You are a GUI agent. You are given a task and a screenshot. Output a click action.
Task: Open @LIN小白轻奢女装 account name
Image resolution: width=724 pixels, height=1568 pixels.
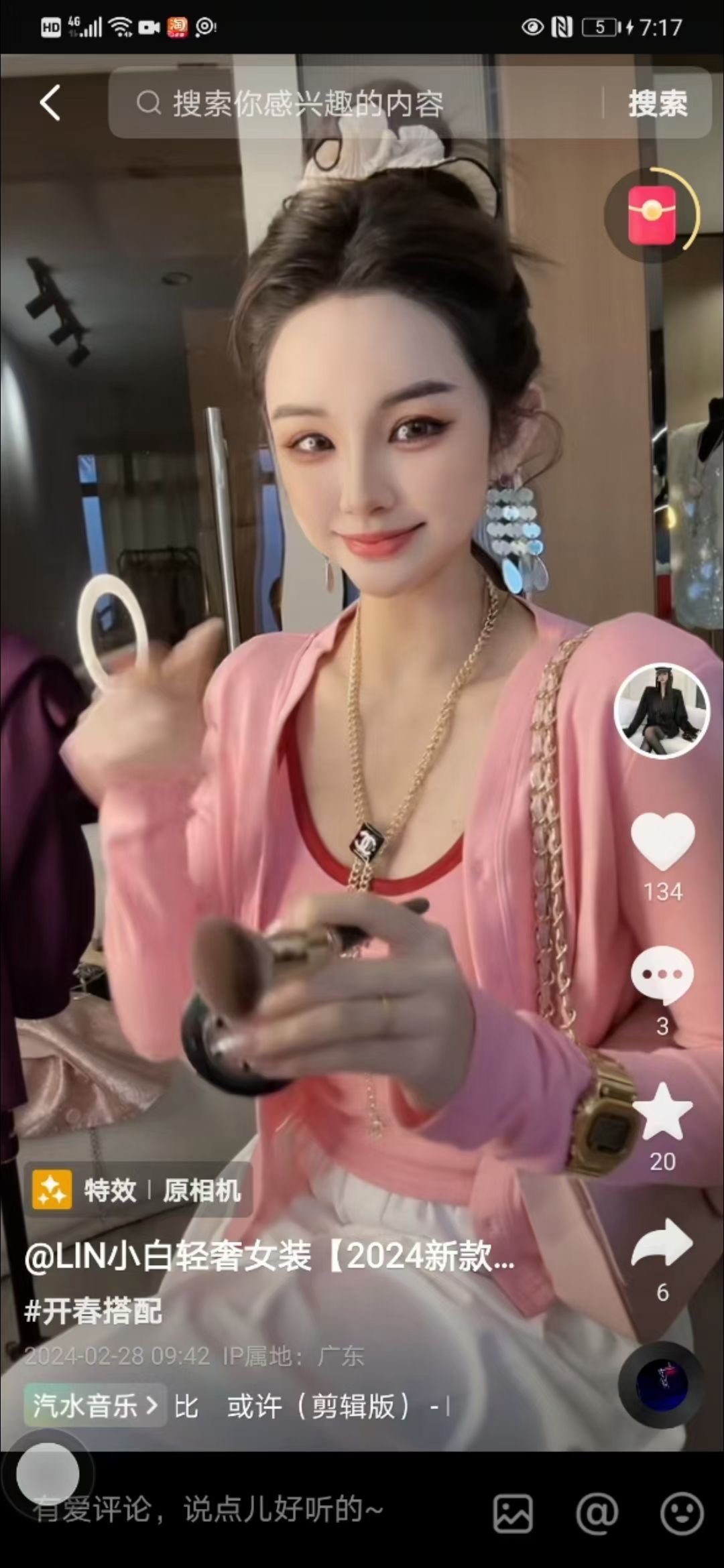[x=168, y=1256]
